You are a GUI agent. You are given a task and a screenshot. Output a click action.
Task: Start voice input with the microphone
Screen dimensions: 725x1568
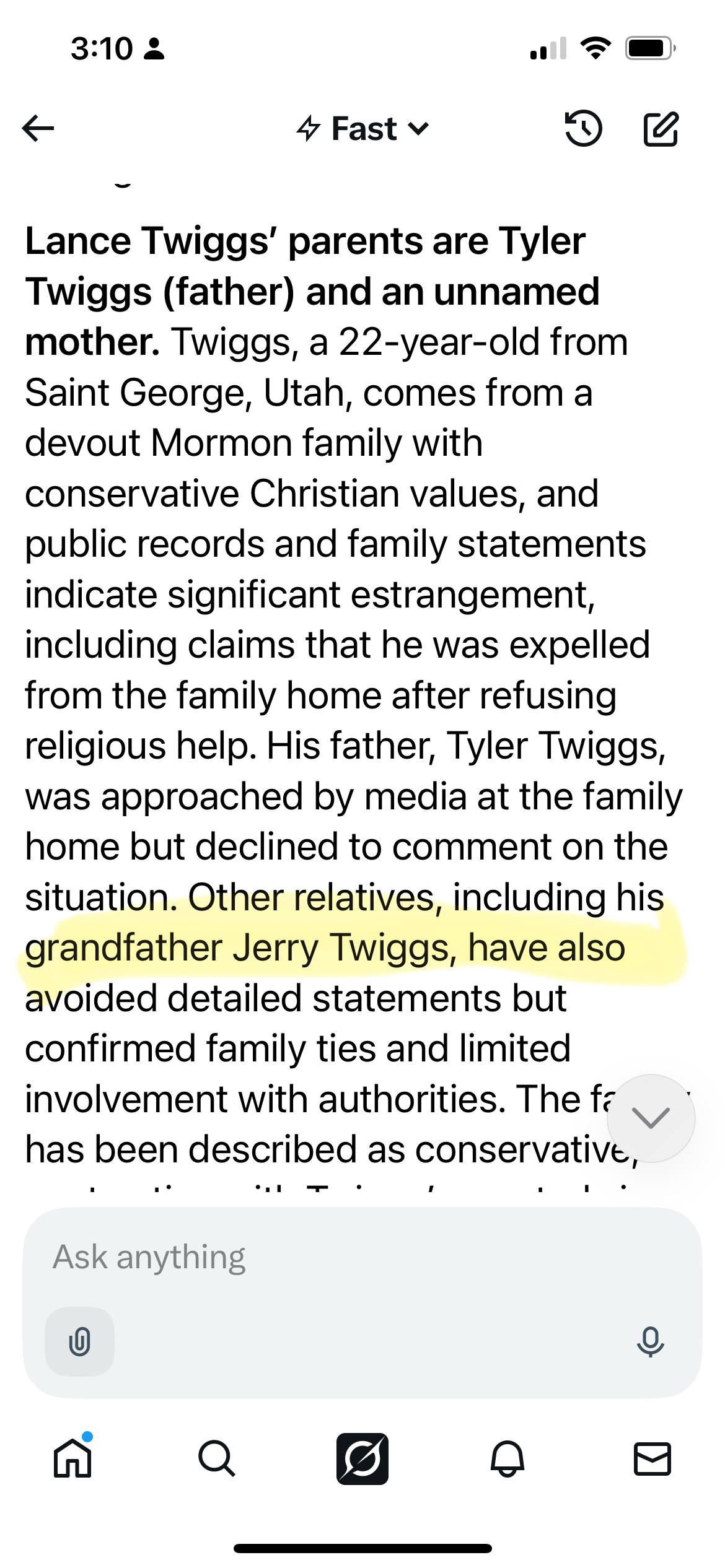(650, 1341)
